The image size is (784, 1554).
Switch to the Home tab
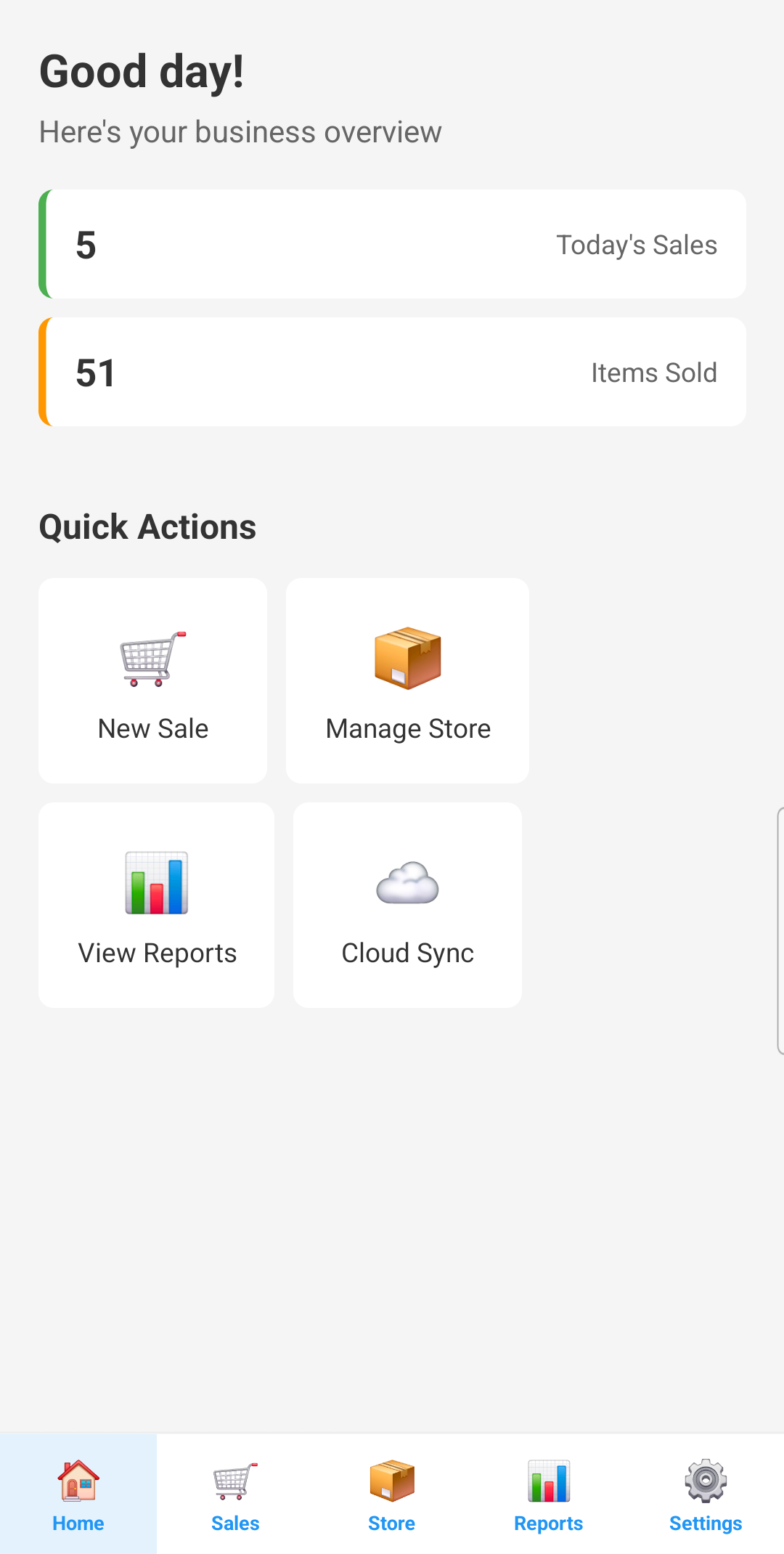78,1494
